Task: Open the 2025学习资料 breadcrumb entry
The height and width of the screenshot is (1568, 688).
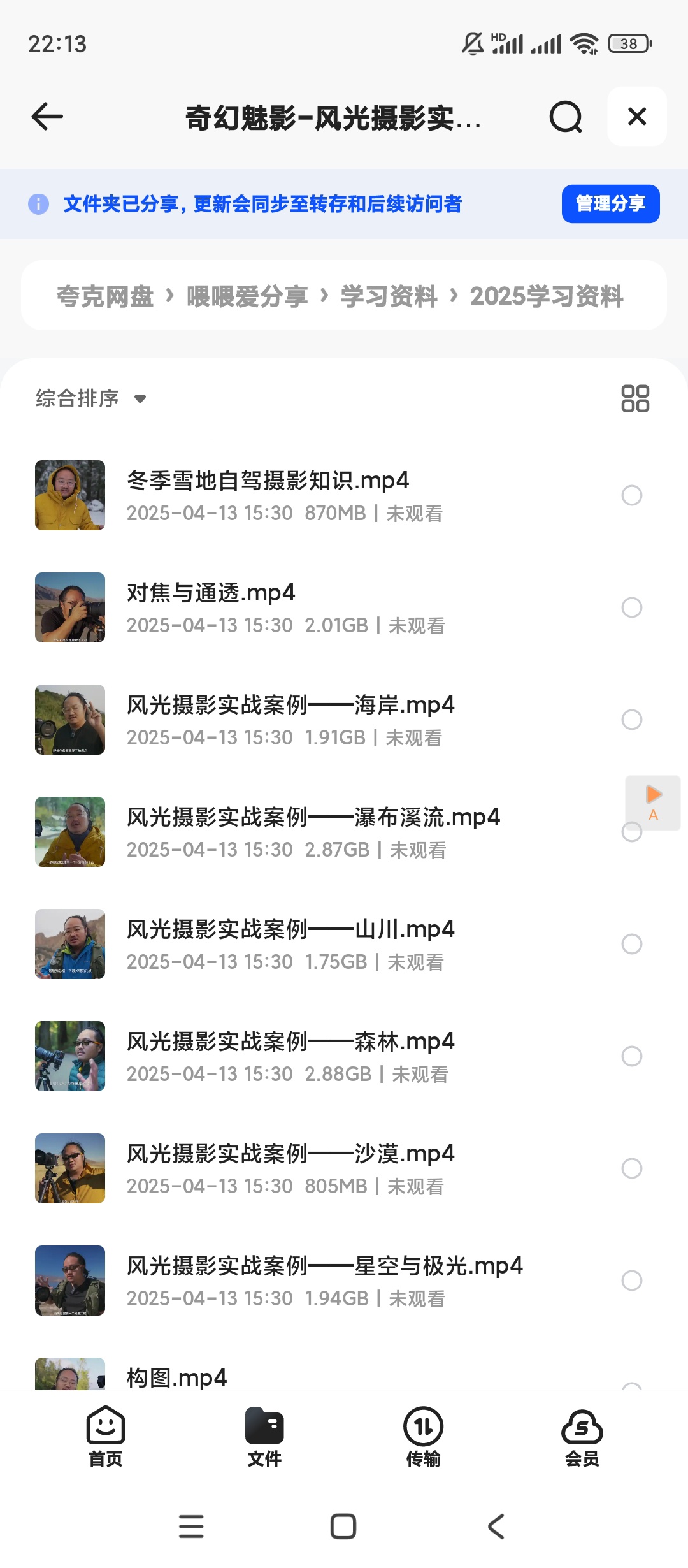Action: click(x=547, y=295)
